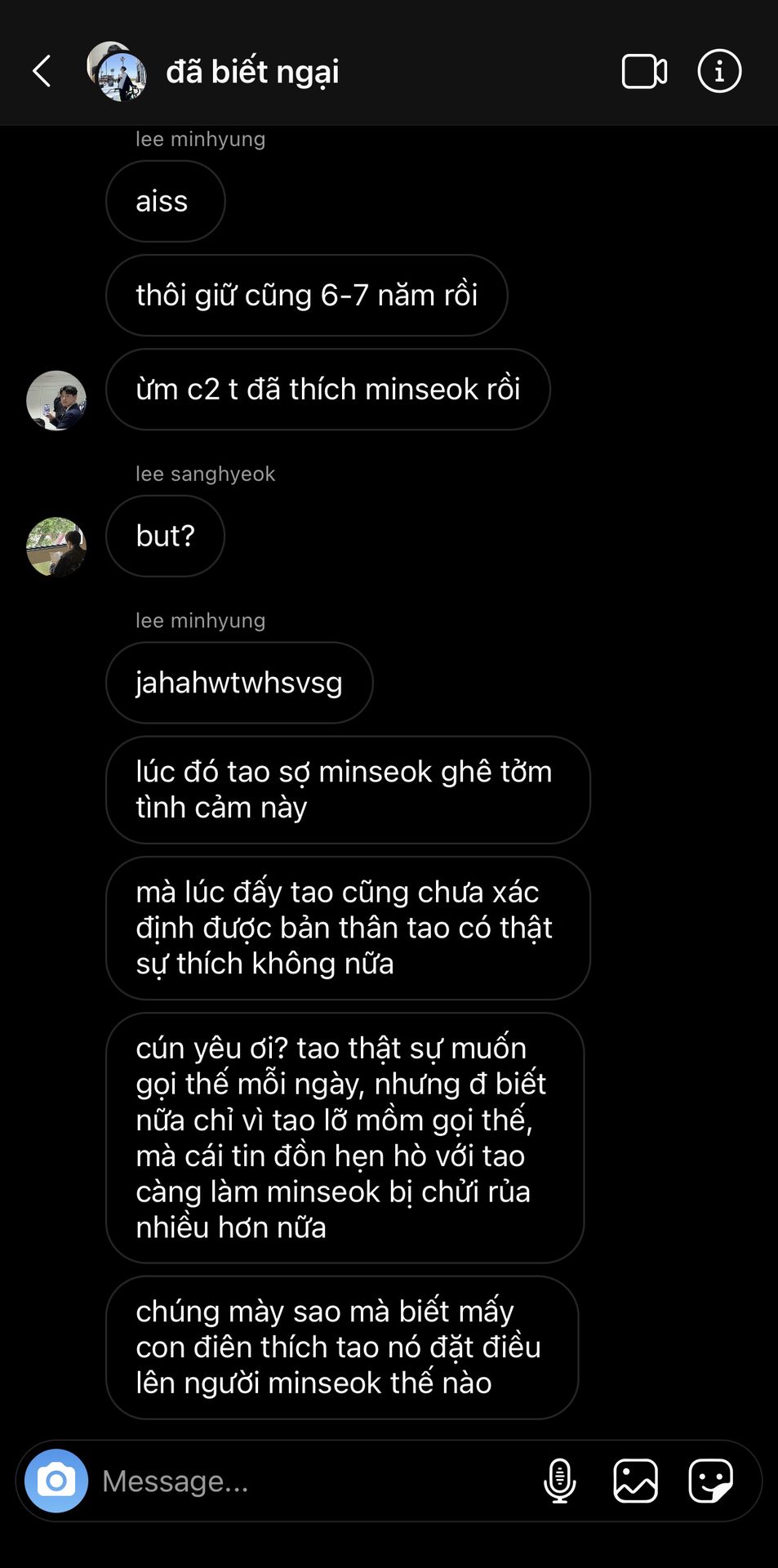This screenshot has width=778, height=1568.
Task: Open lee minhyung's avatar beside minseok message
Action: [x=56, y=400]
